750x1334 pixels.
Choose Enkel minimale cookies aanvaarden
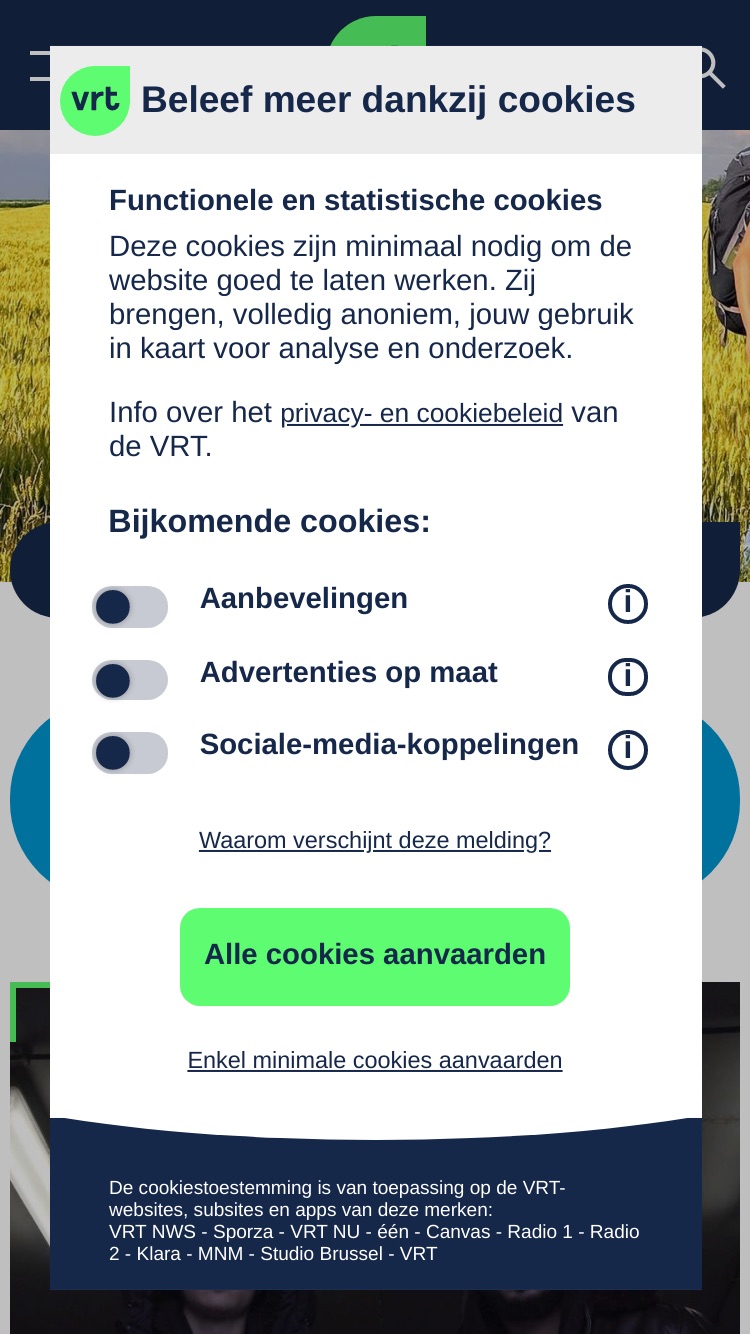tap(375, 1060)
